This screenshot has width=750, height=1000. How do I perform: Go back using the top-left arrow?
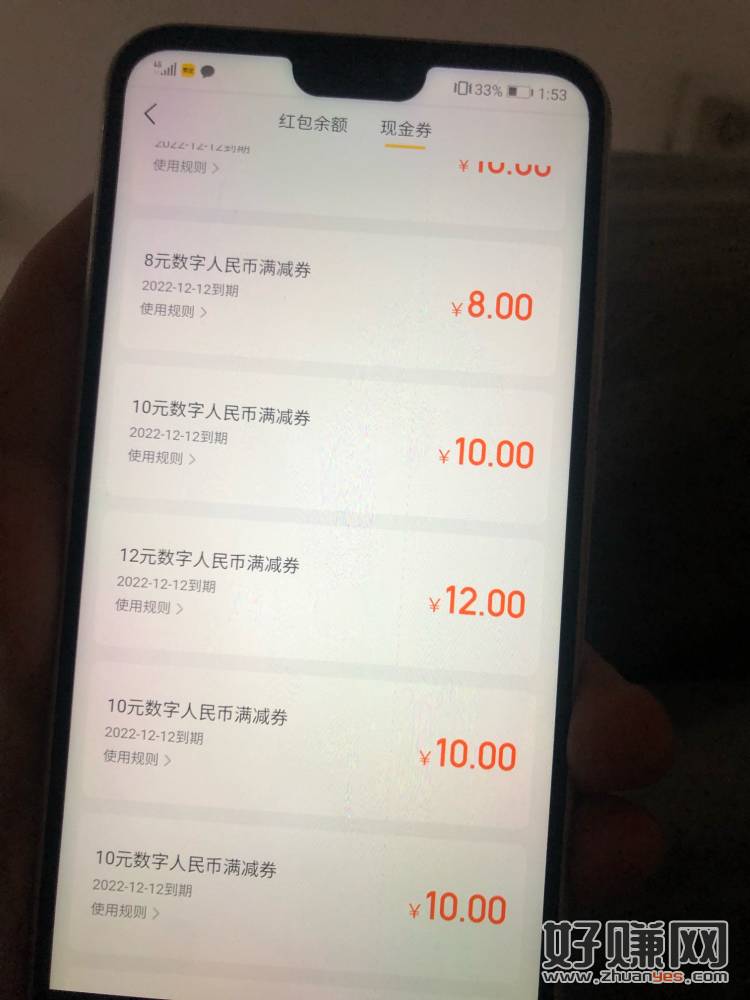(151, 114)
